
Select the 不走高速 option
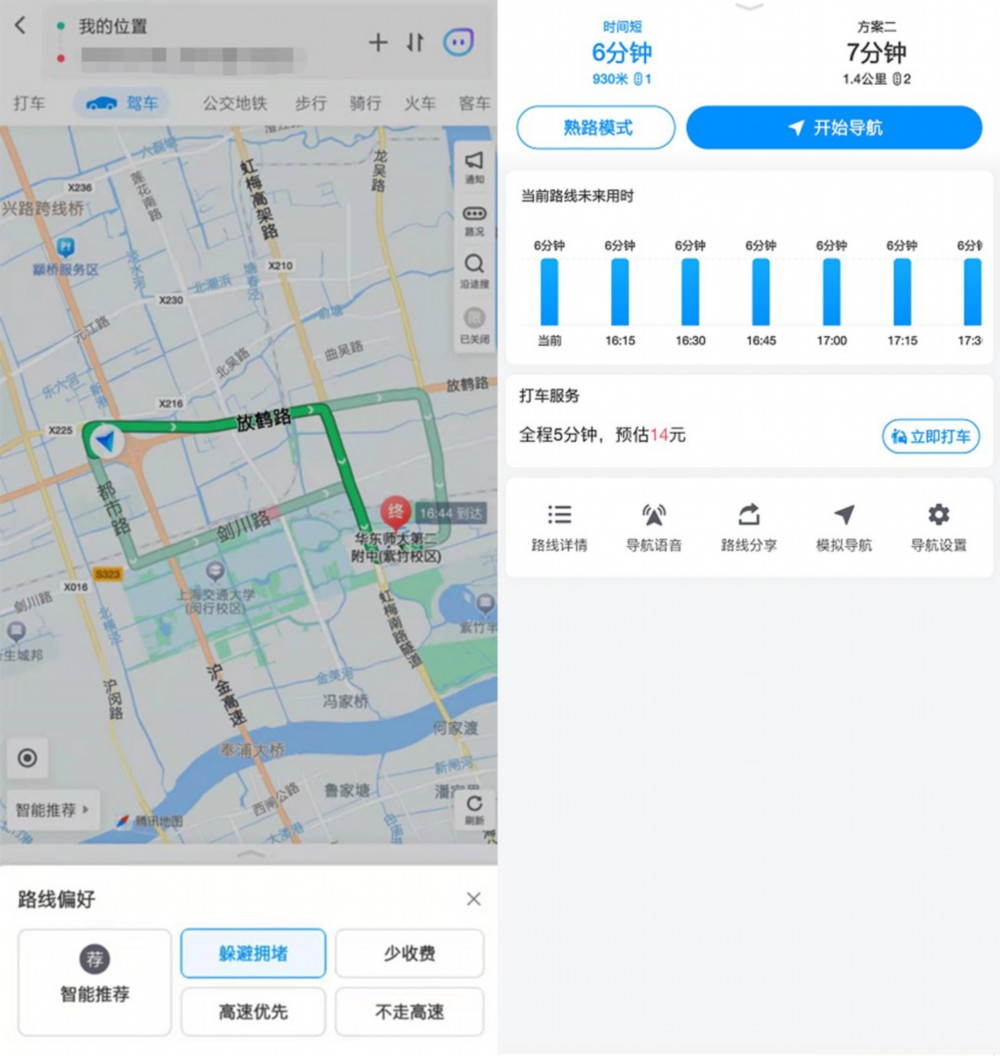point(409,1011)
